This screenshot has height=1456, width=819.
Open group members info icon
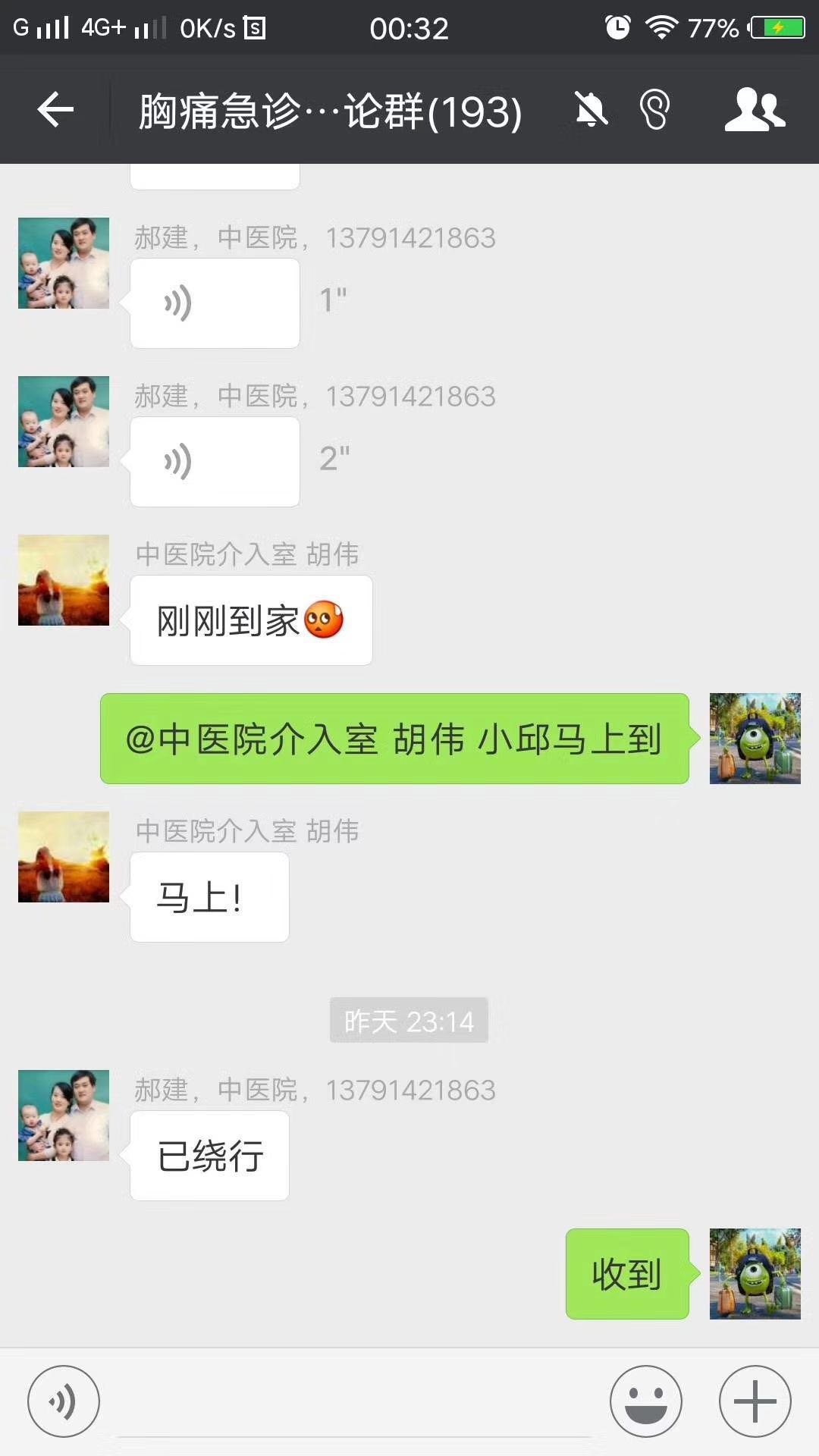pyautogui.click(x=755, y=110)
